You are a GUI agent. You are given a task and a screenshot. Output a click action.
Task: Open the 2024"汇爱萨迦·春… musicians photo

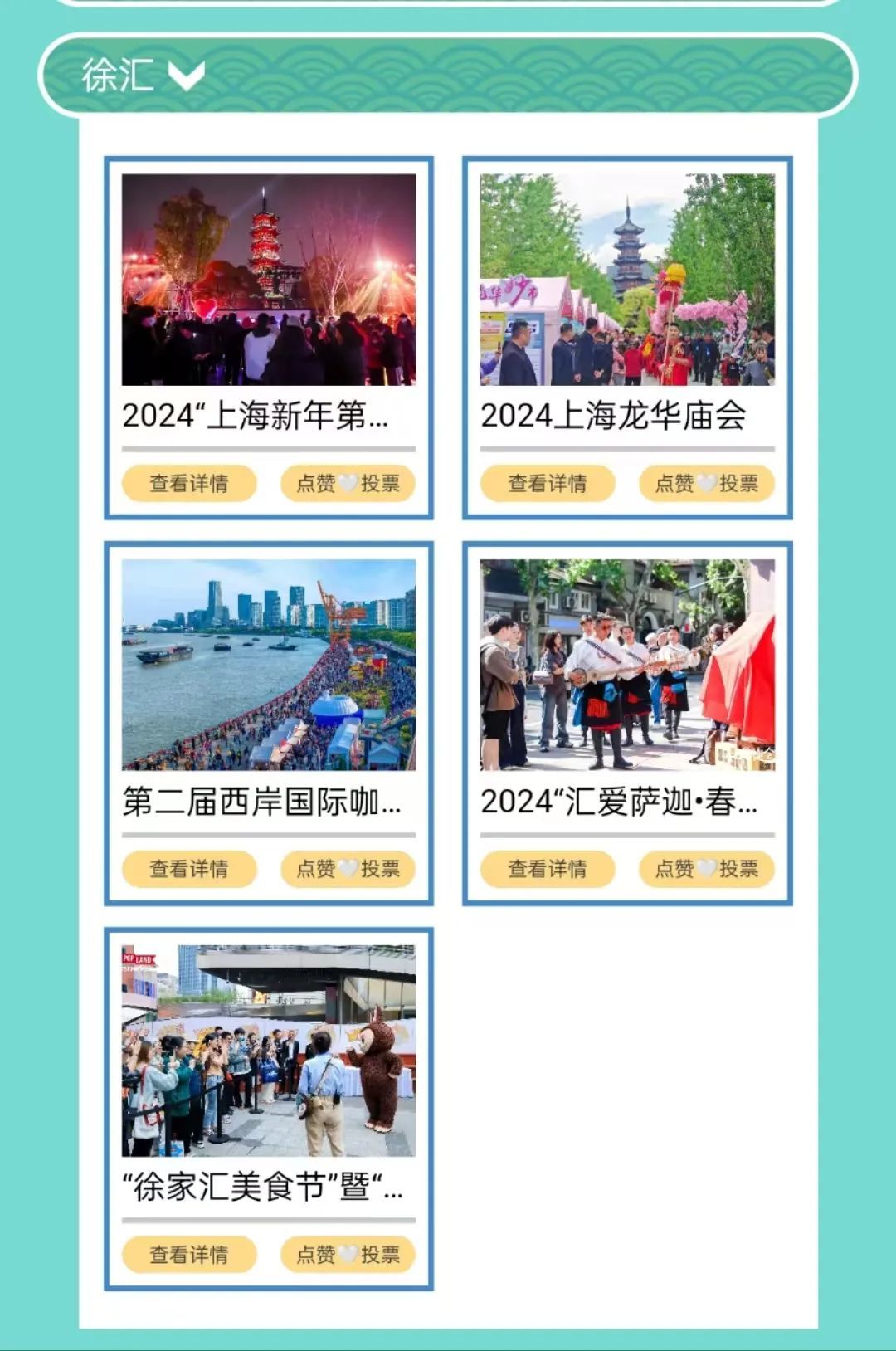(627, 665)
